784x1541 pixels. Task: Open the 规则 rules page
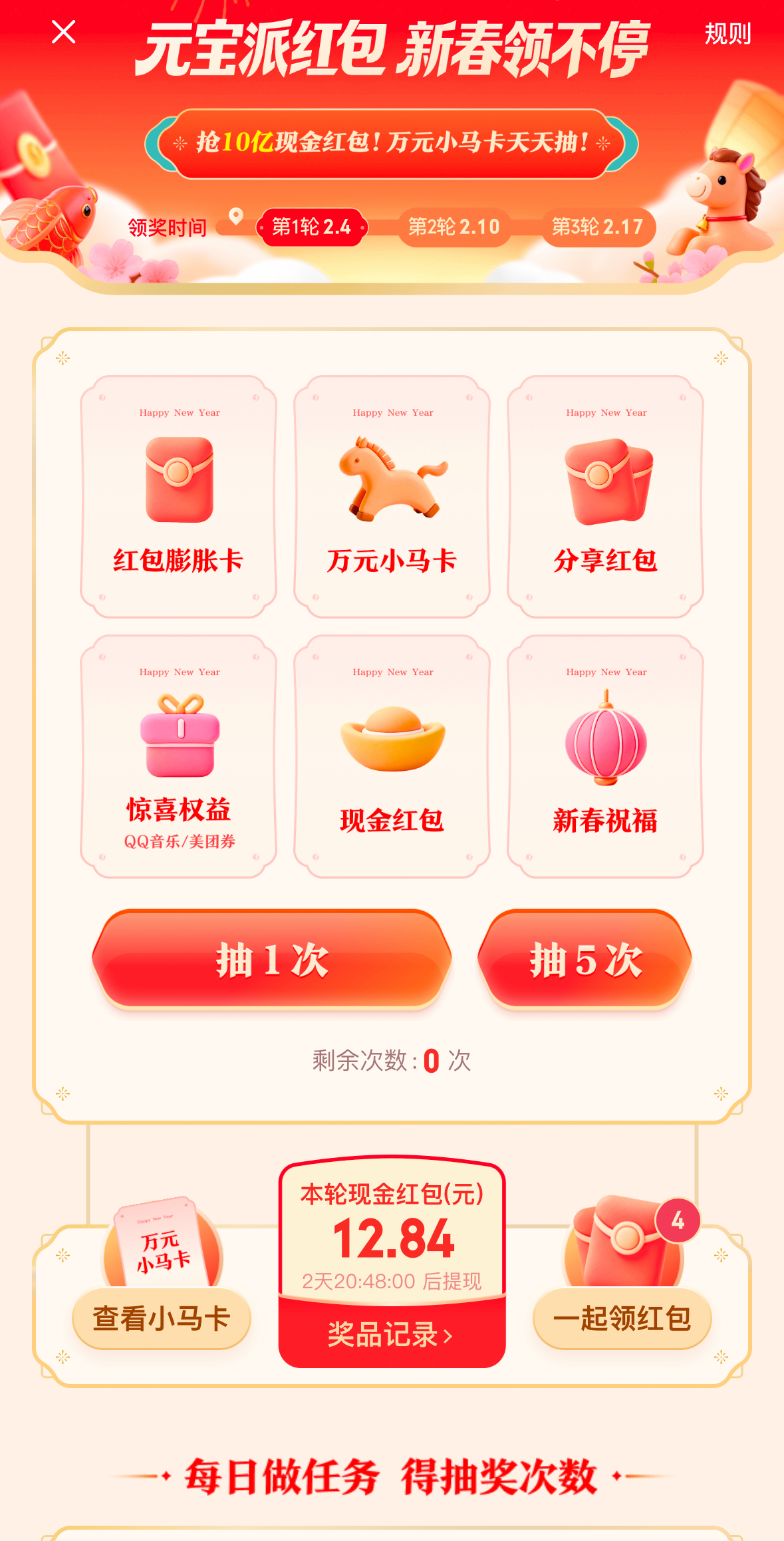point(729,33)
